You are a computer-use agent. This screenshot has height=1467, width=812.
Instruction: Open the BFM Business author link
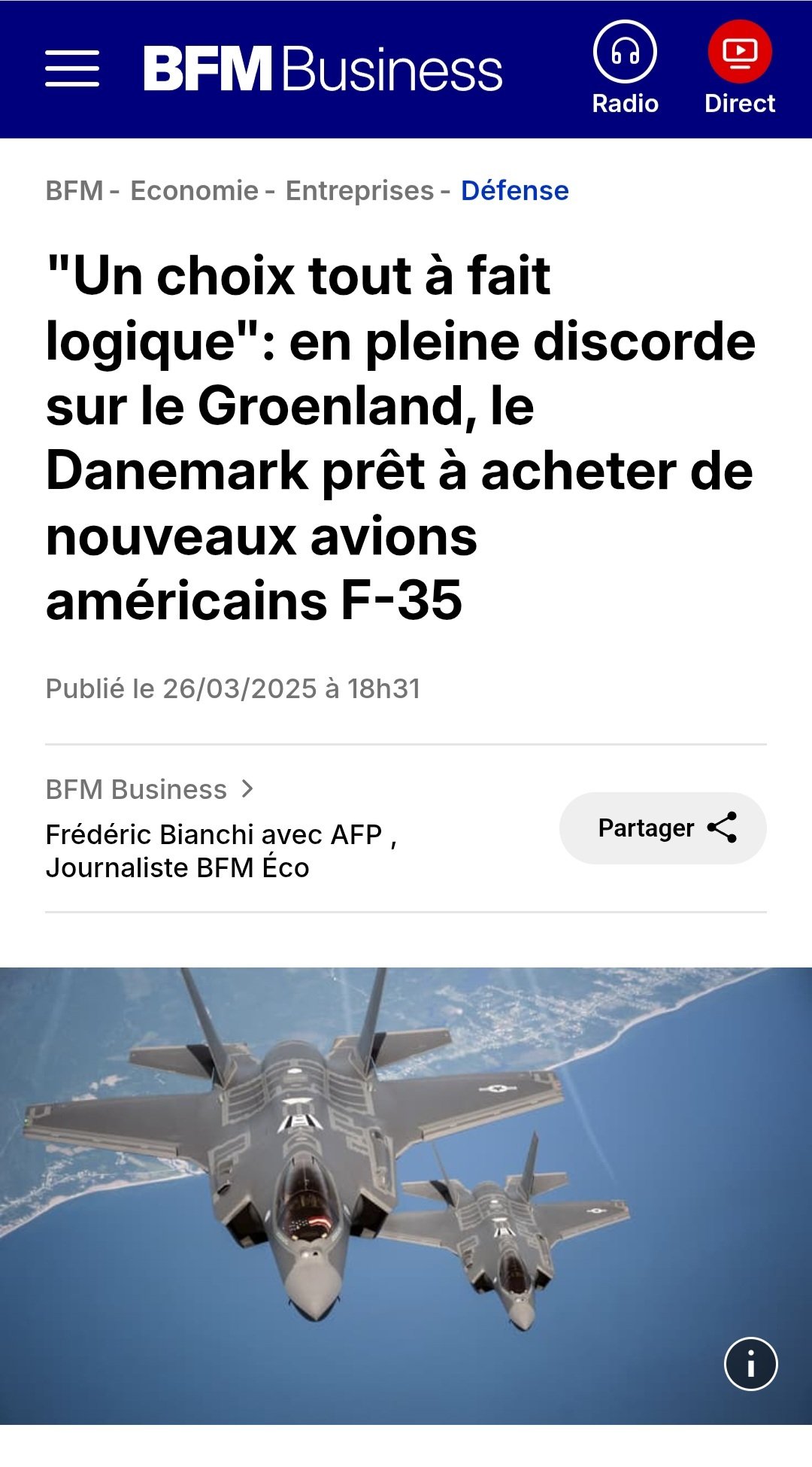[x=149, y=789]
